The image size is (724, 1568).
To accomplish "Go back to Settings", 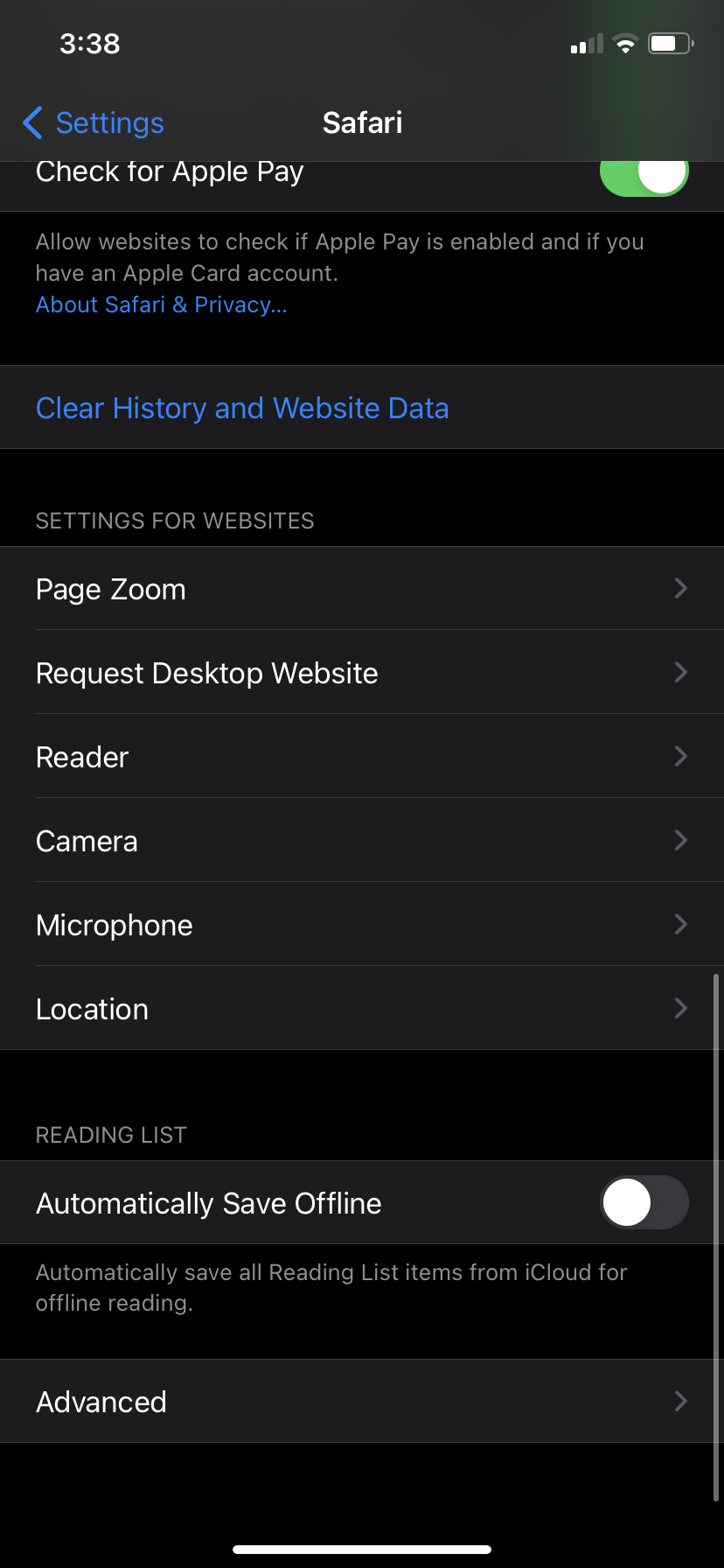I will (x=94, y=123).
